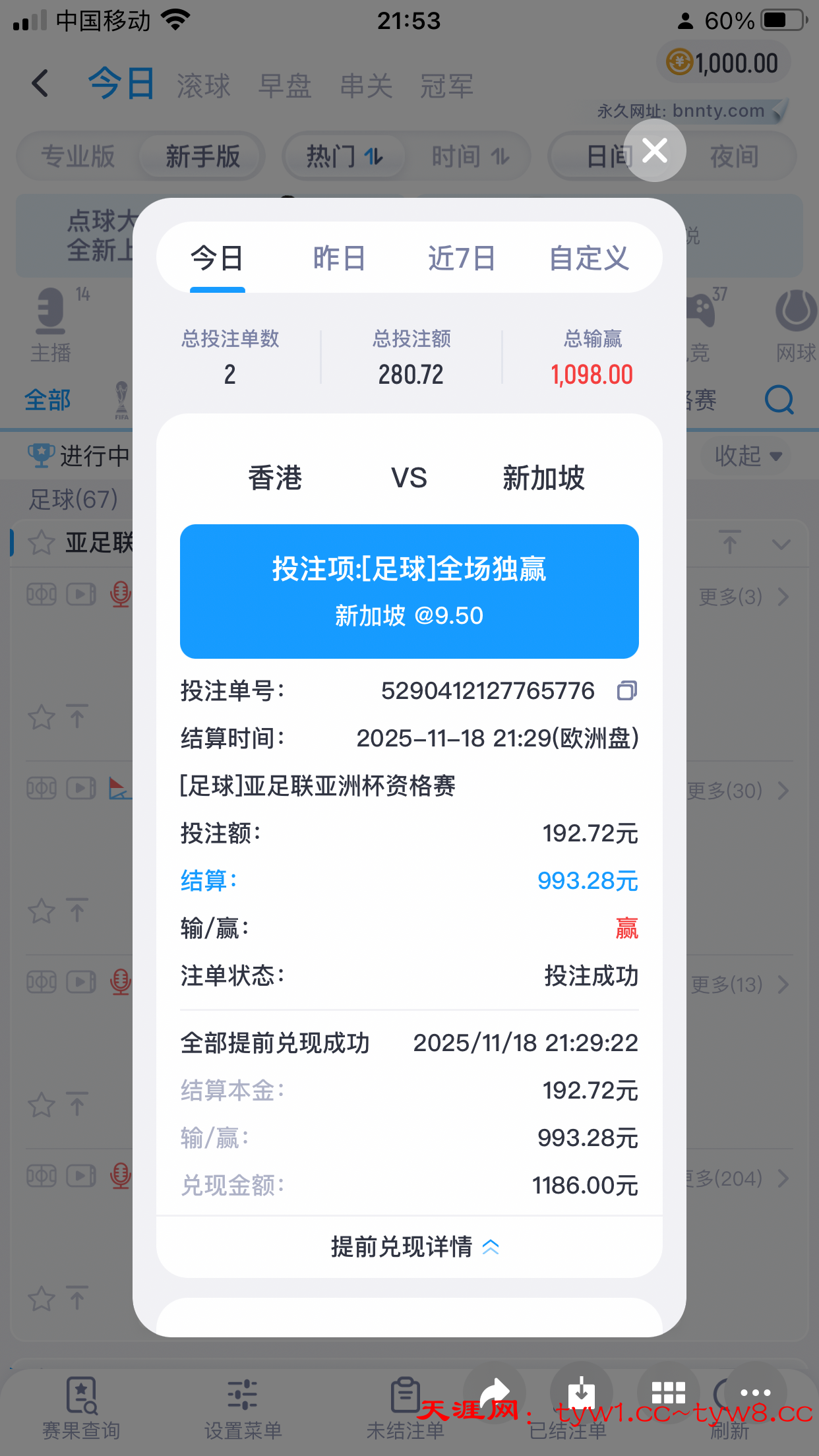
Task: Tap the search magnifier icon
Action: coord(779,400)
